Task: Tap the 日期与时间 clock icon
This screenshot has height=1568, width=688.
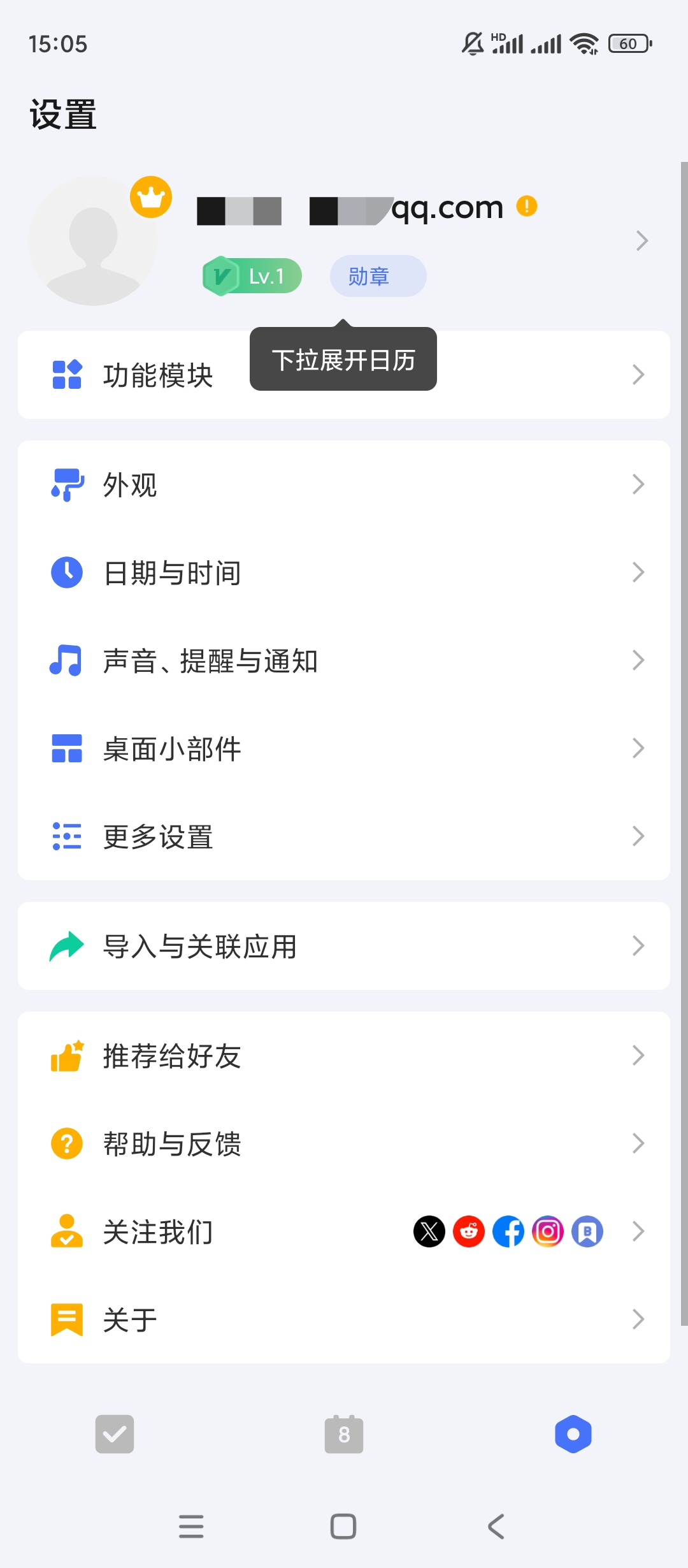Action: click(x=66, y=572)
